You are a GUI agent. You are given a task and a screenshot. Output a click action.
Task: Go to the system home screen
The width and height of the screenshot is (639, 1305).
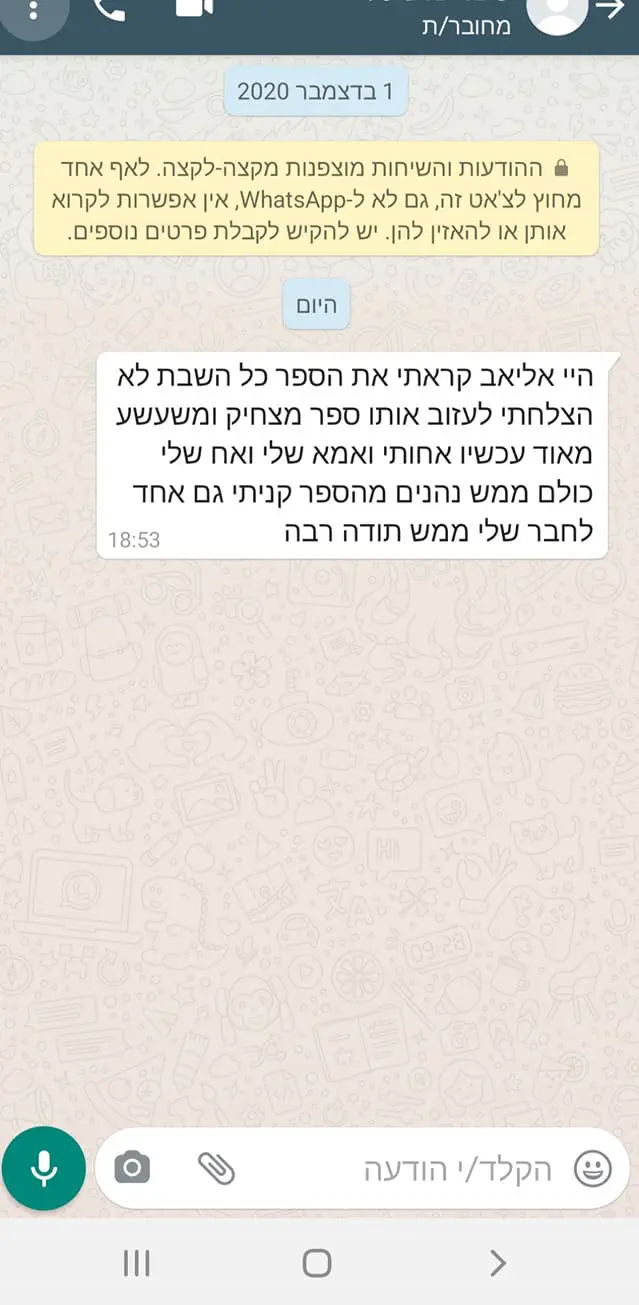click(317, 1263)
